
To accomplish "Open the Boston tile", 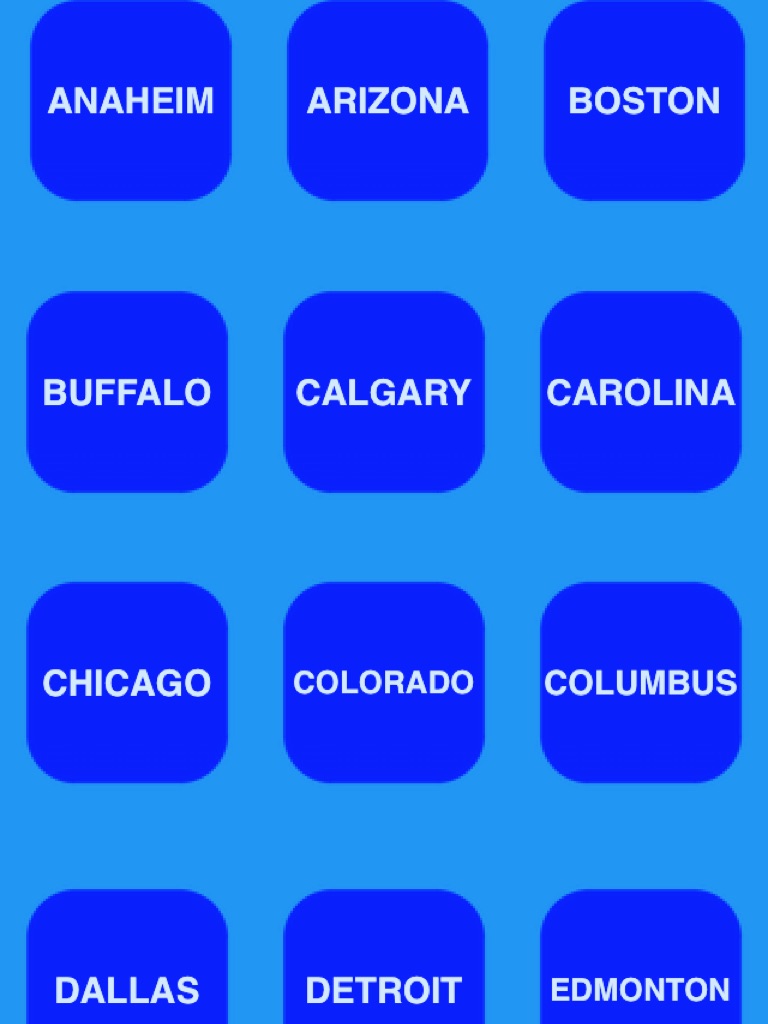I will pyautogui.click(x=644, y=101).
